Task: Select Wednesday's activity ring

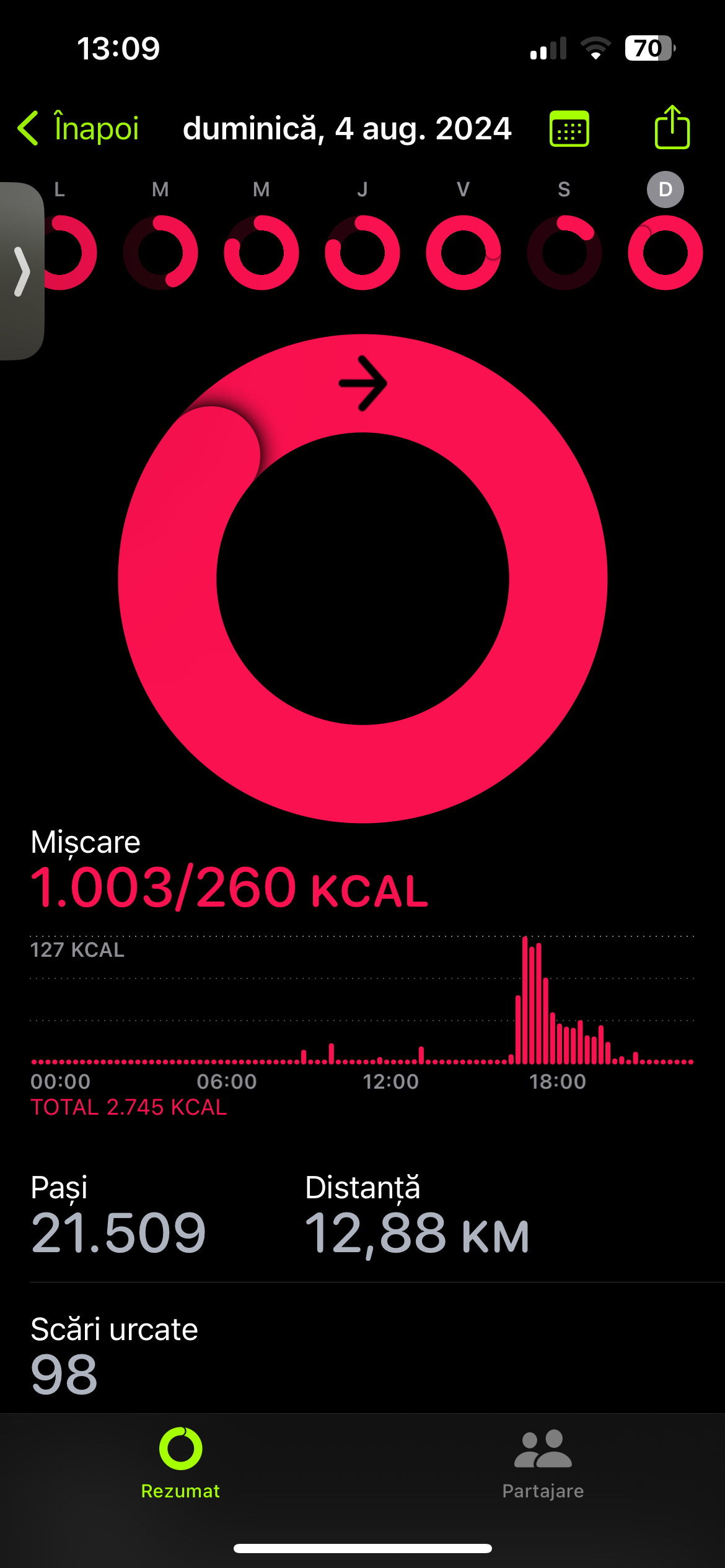Action: click(x=261, y=253)
